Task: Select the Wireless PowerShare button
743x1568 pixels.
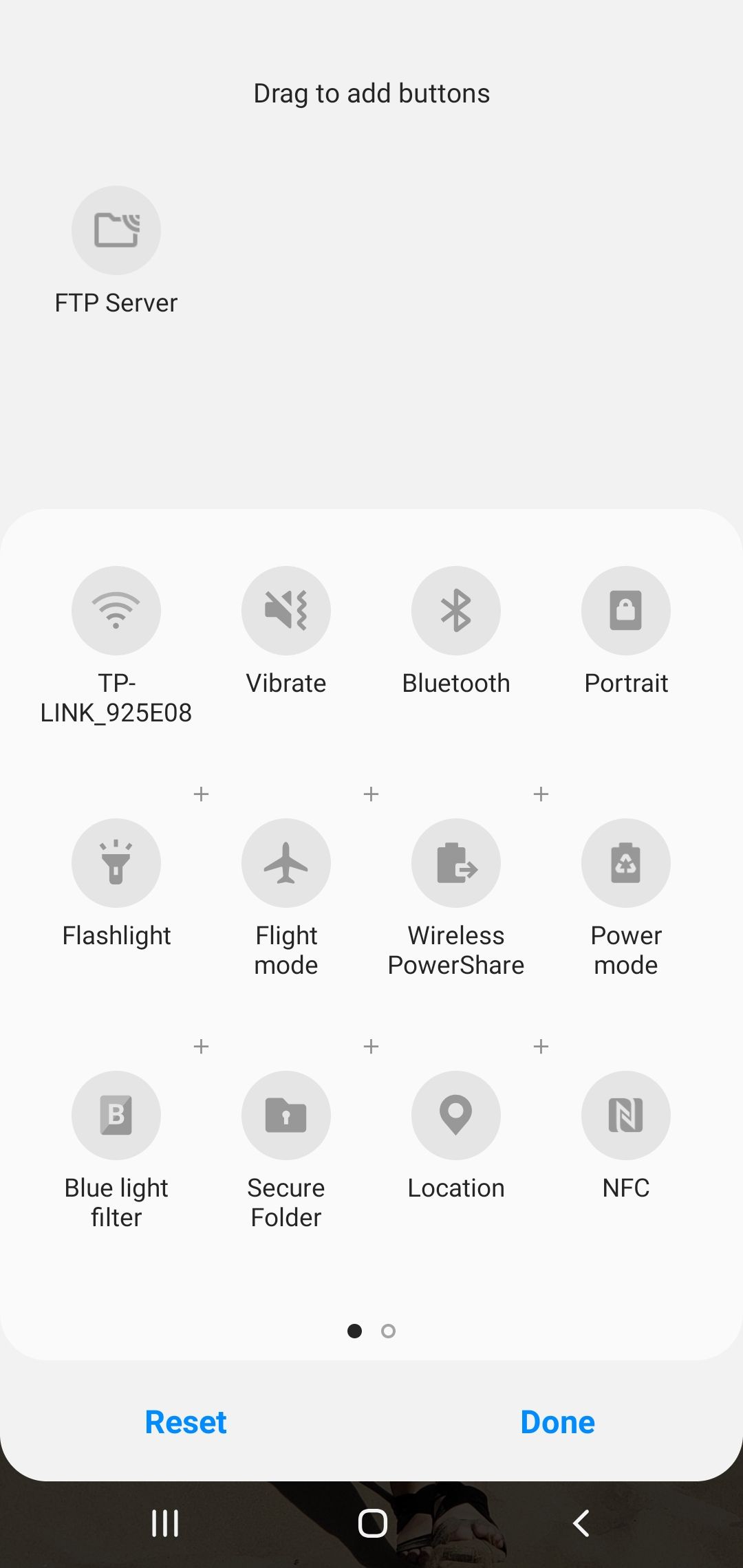Action: click(x=456, y=863)
